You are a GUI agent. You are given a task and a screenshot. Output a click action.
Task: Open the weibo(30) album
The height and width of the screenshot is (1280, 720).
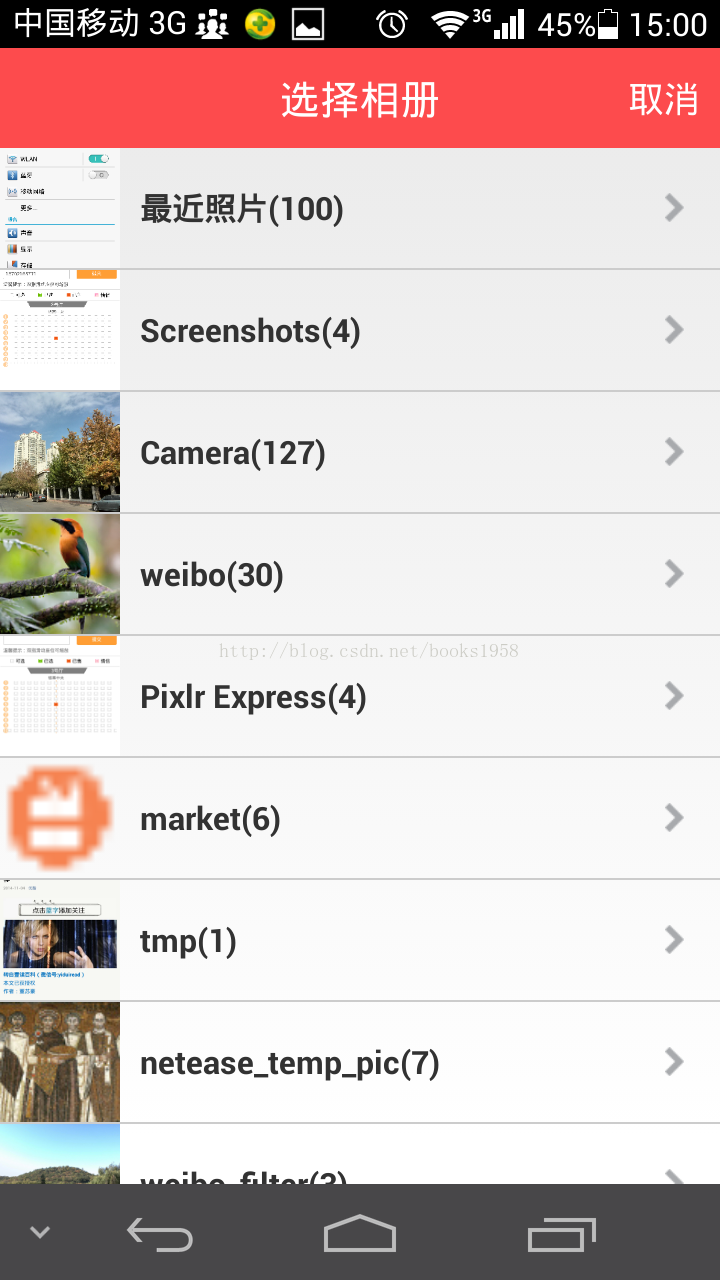[x=360, y=575]
